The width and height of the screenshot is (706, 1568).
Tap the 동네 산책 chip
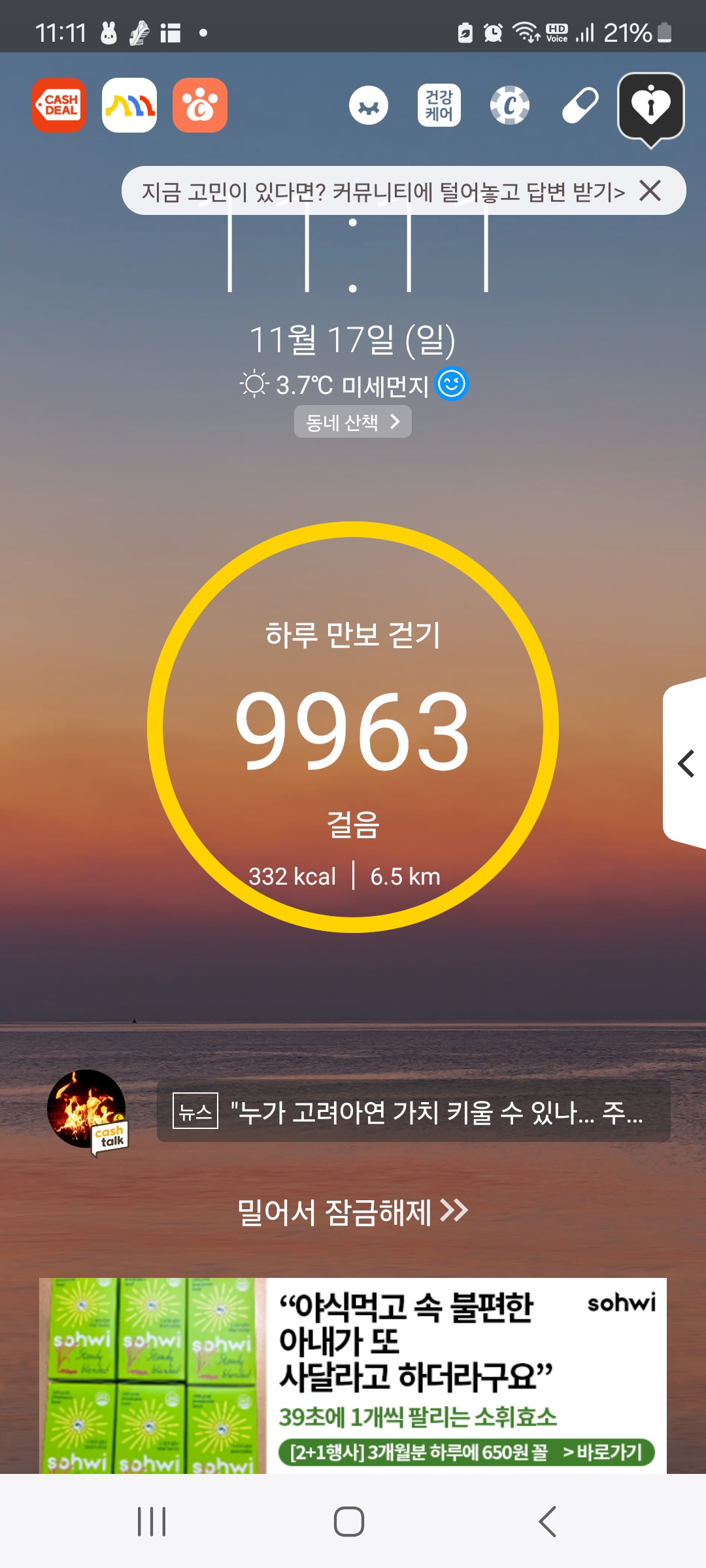(x=353, y=422)
